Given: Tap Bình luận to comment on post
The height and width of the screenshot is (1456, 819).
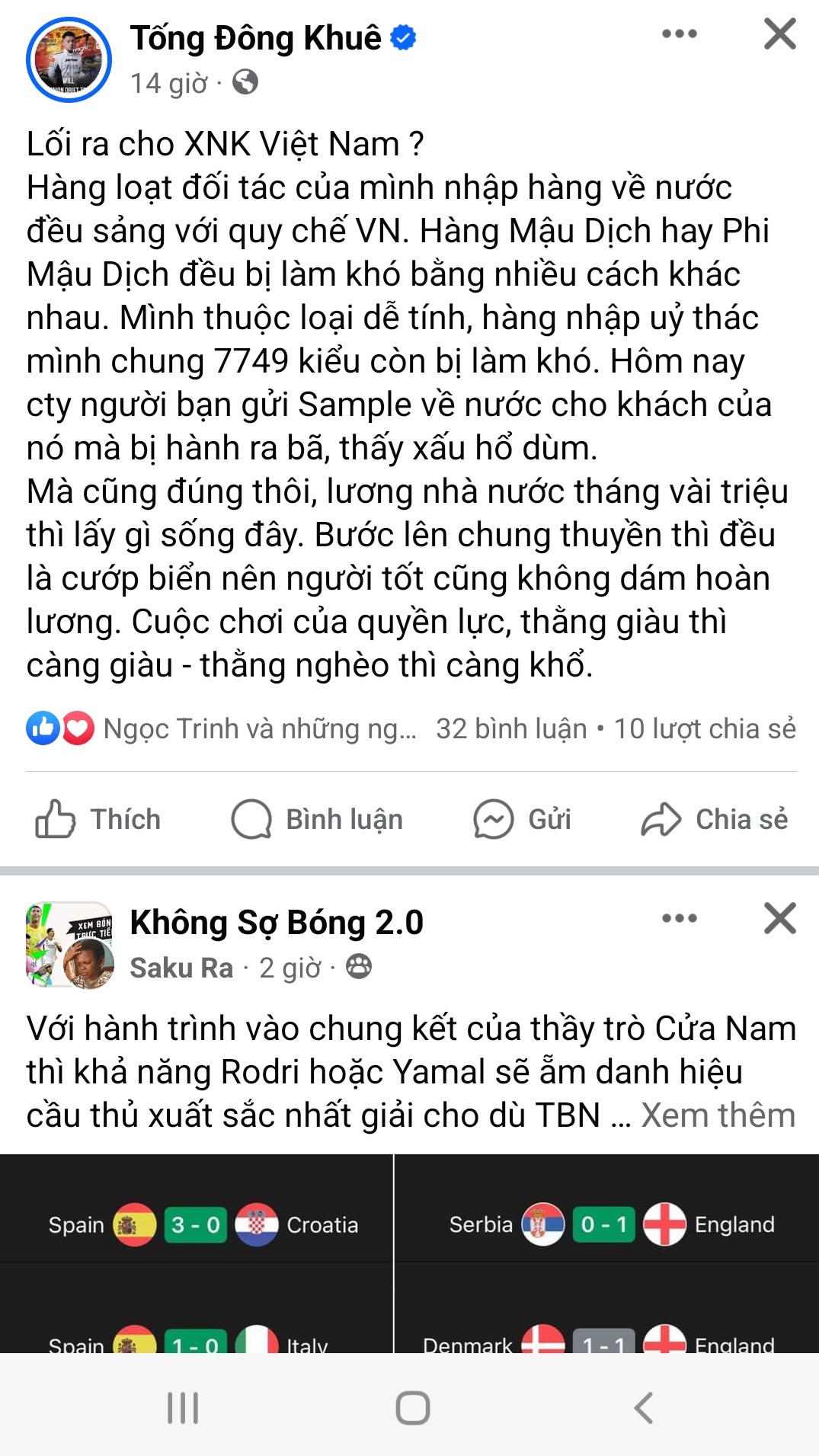Looking at the screenshot, I should click(x=317, y=819).
